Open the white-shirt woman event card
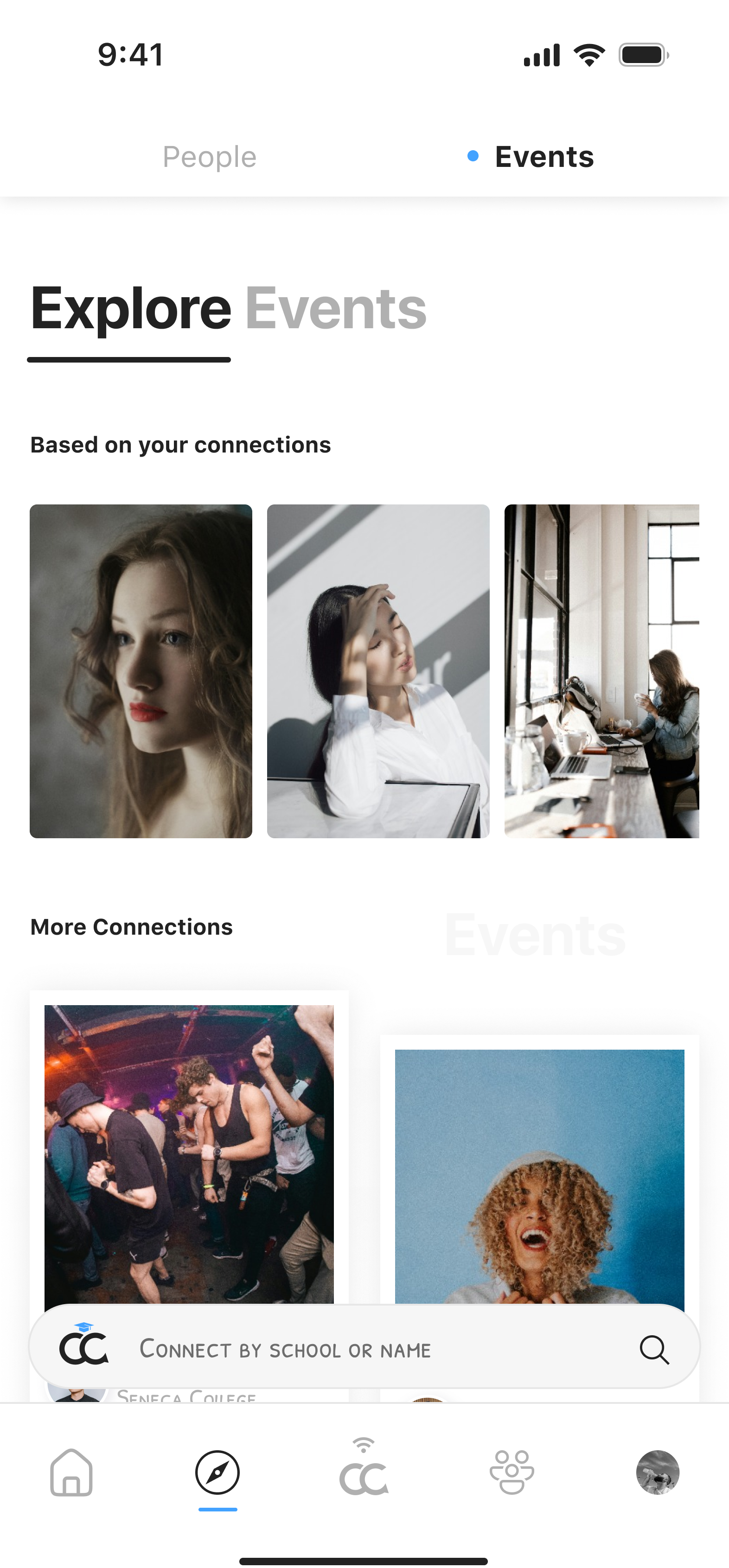This screenshot has width=729, height=1568. pyautogui.click(x=378, y=671)
